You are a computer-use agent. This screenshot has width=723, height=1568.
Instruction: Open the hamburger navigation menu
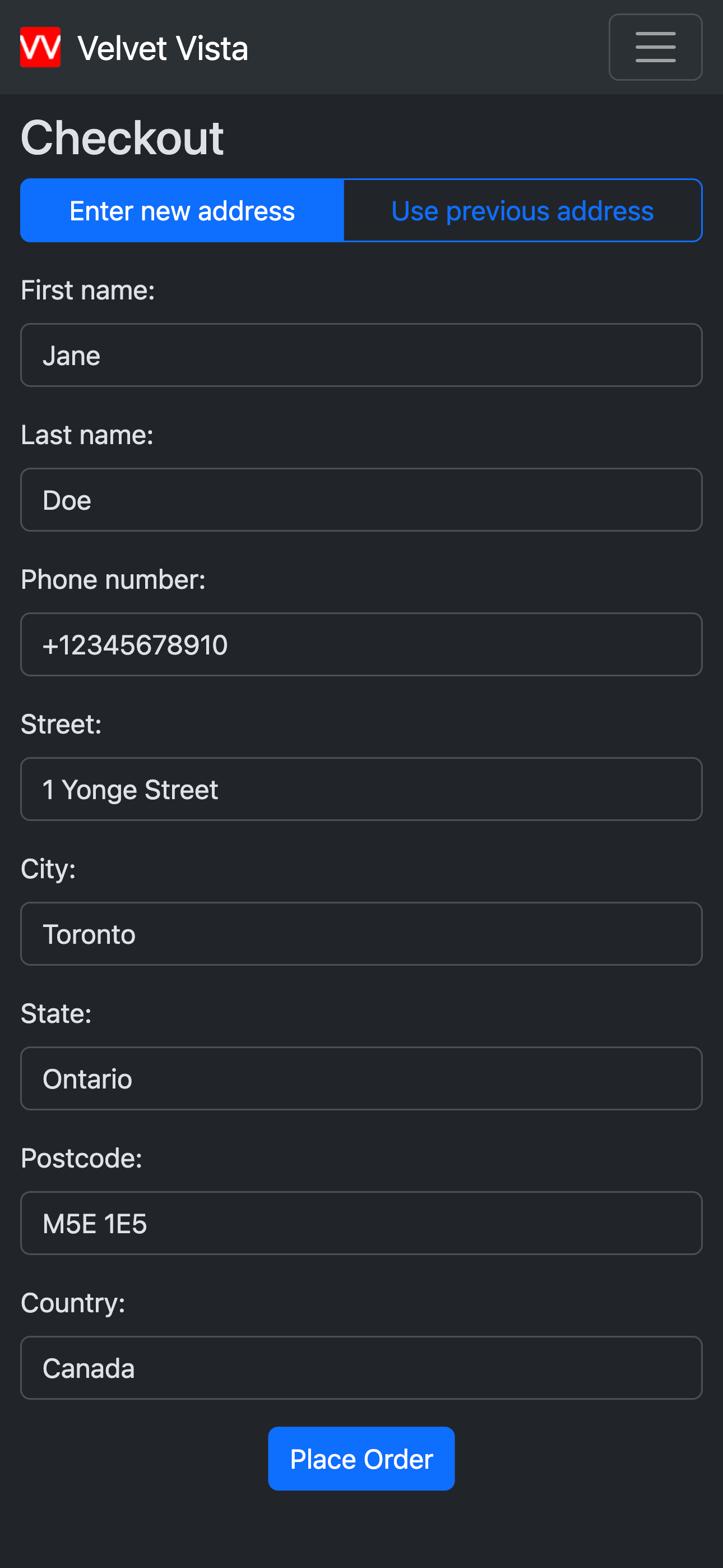(655, 47)
